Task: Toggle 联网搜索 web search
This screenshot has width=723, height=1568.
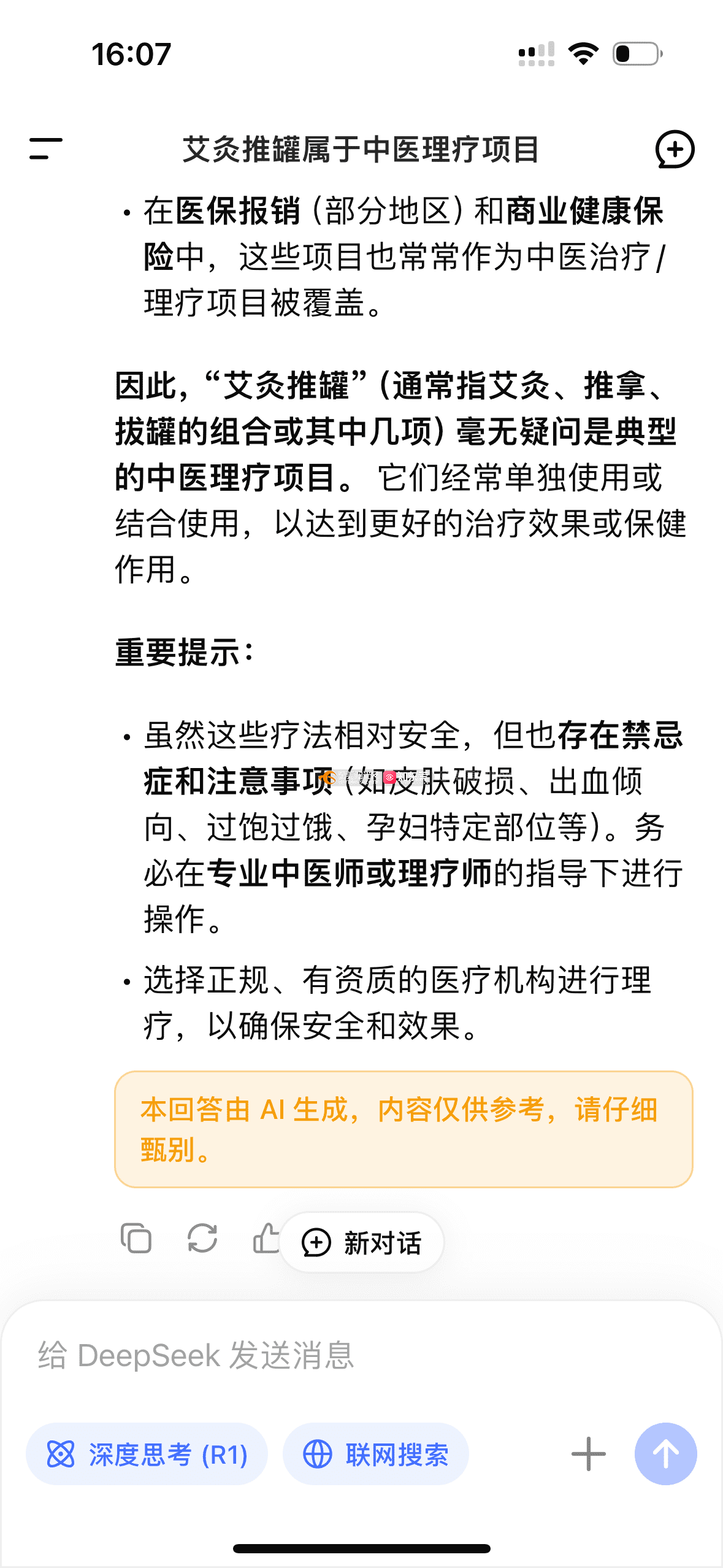Action: pyautogui.click(x=376, y=1454)
